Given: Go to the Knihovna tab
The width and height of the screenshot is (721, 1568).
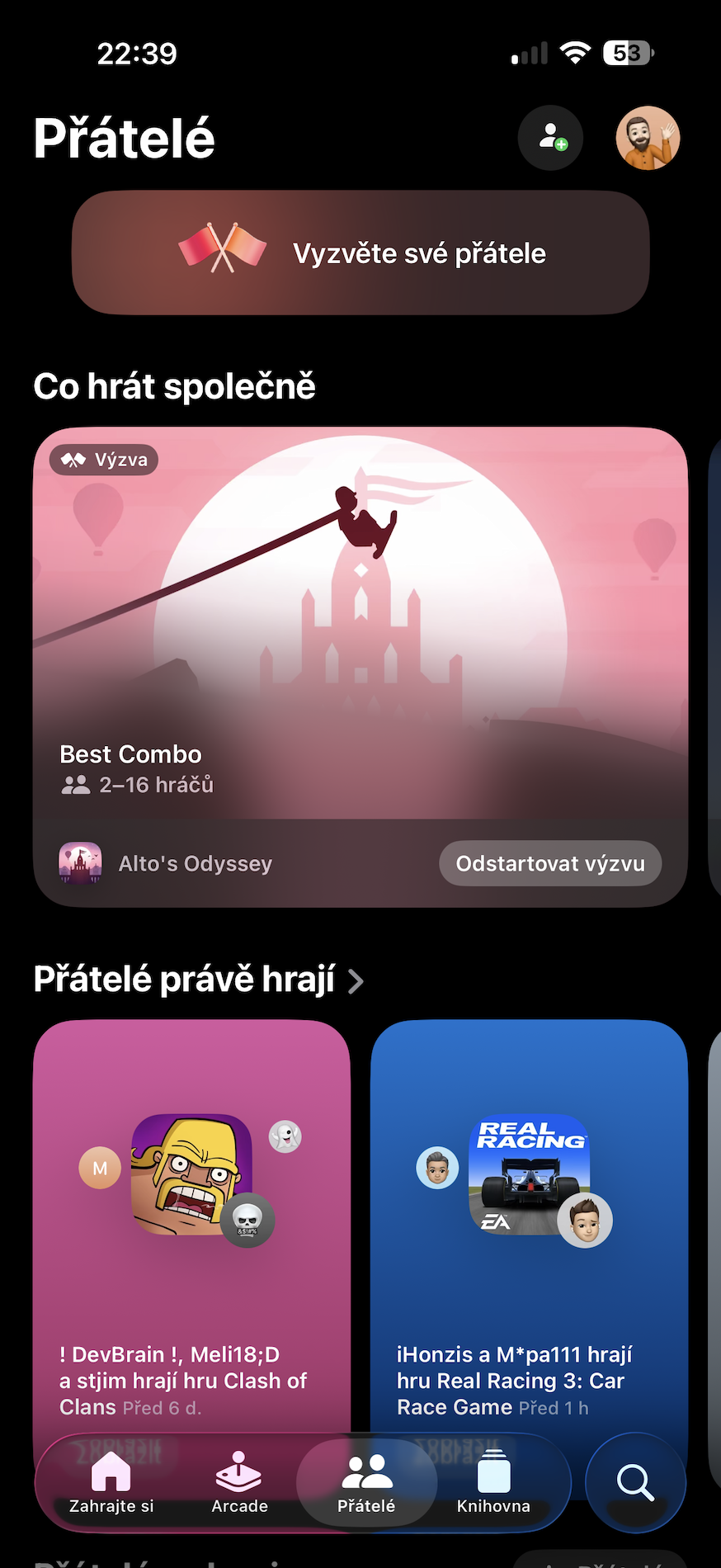Looking at the screenshot, I should tap(493, 1483).
